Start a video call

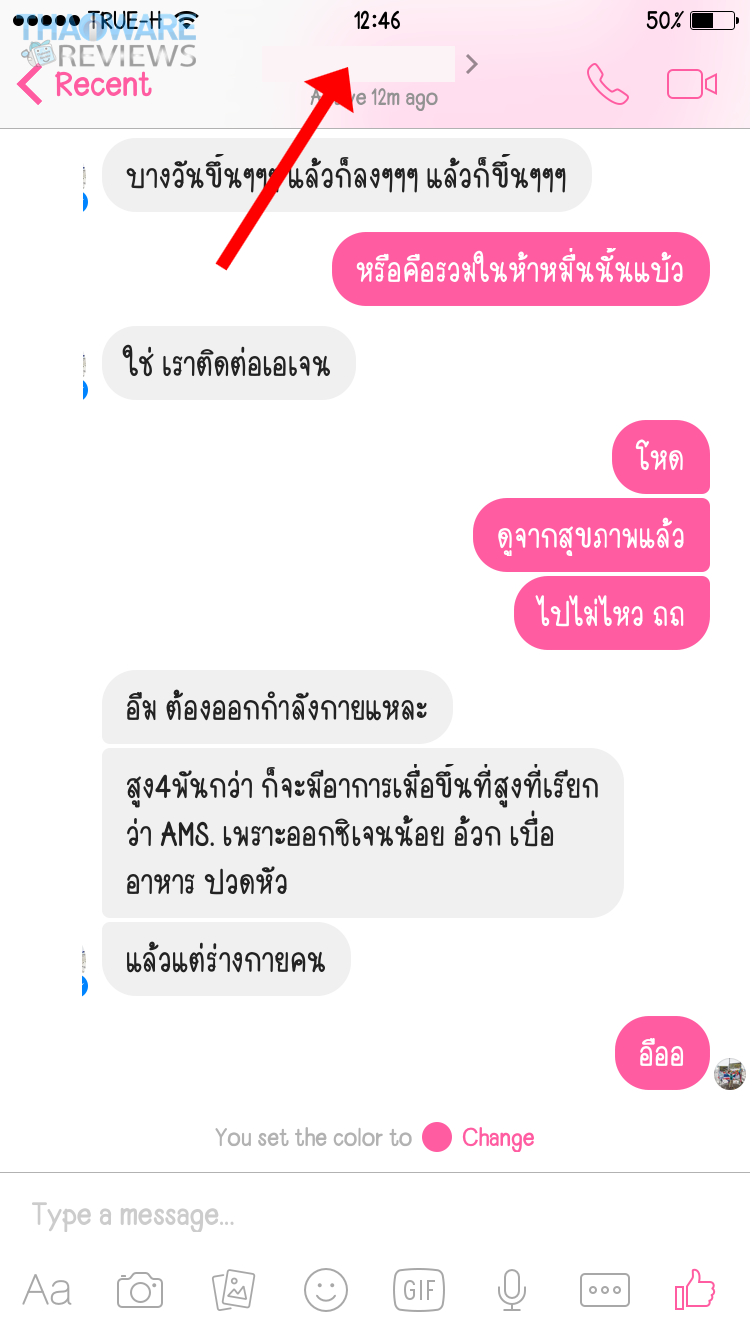click(x=692, y=85)
